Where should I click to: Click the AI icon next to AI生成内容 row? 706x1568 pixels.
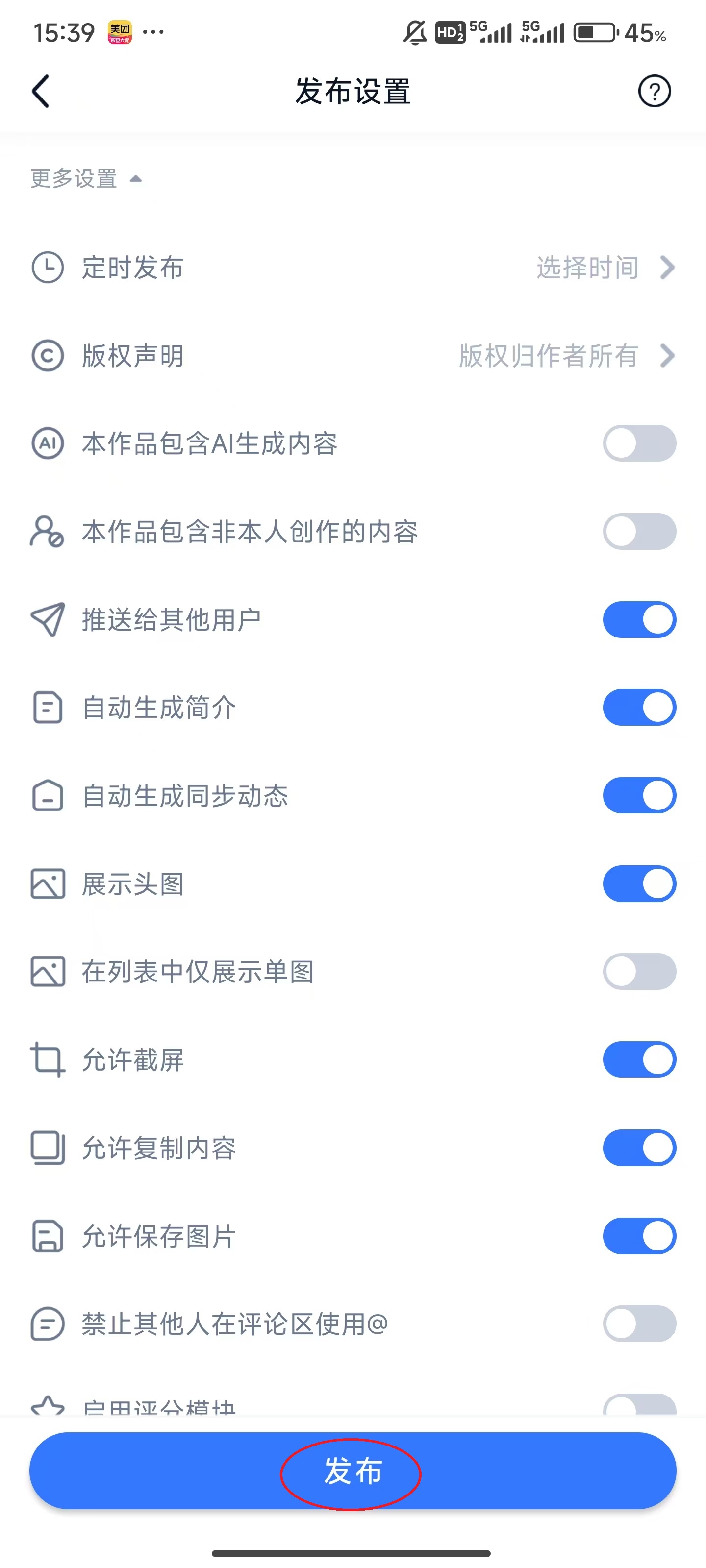click(48, 444)
